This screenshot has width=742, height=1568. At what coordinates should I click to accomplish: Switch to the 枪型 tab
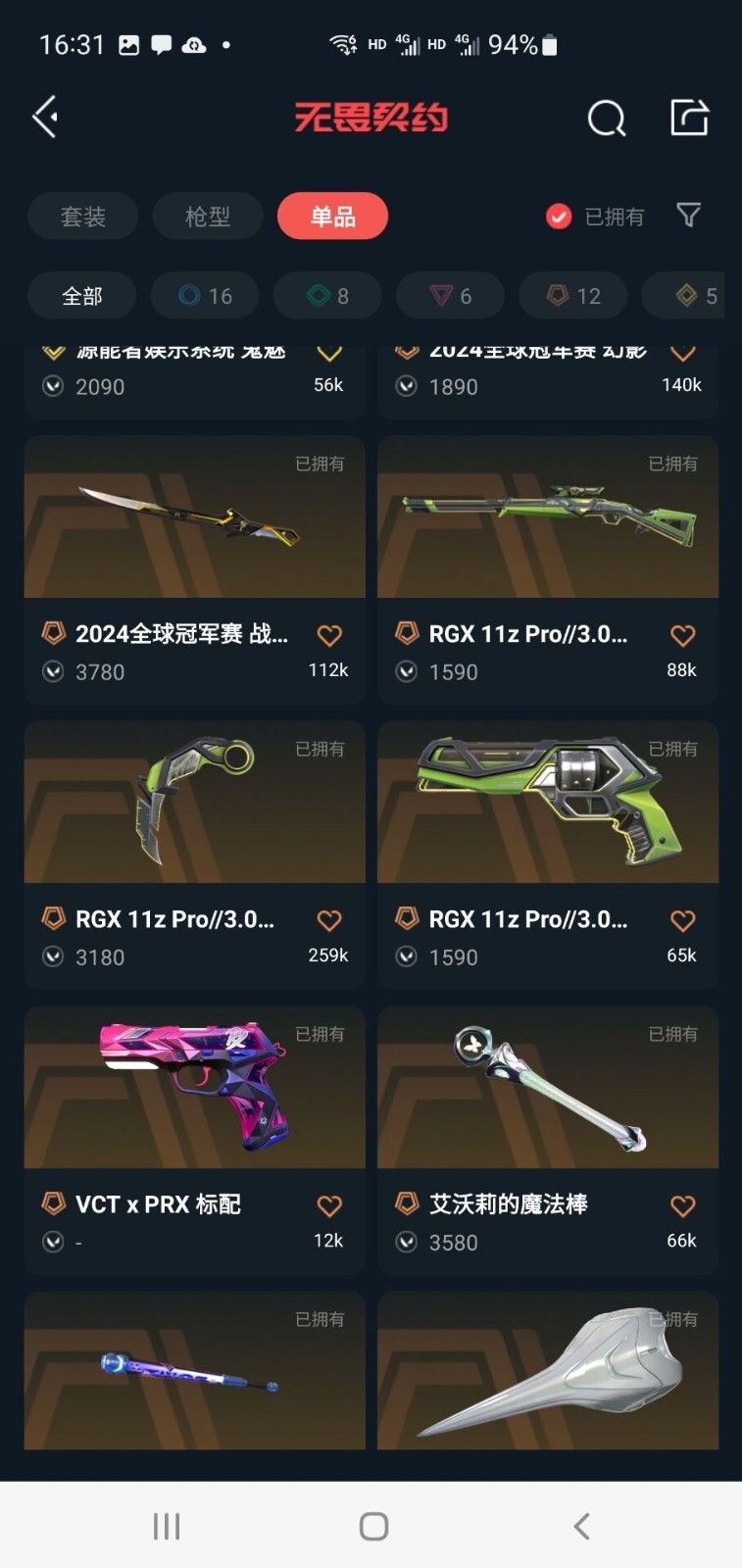tap(208, 217)
